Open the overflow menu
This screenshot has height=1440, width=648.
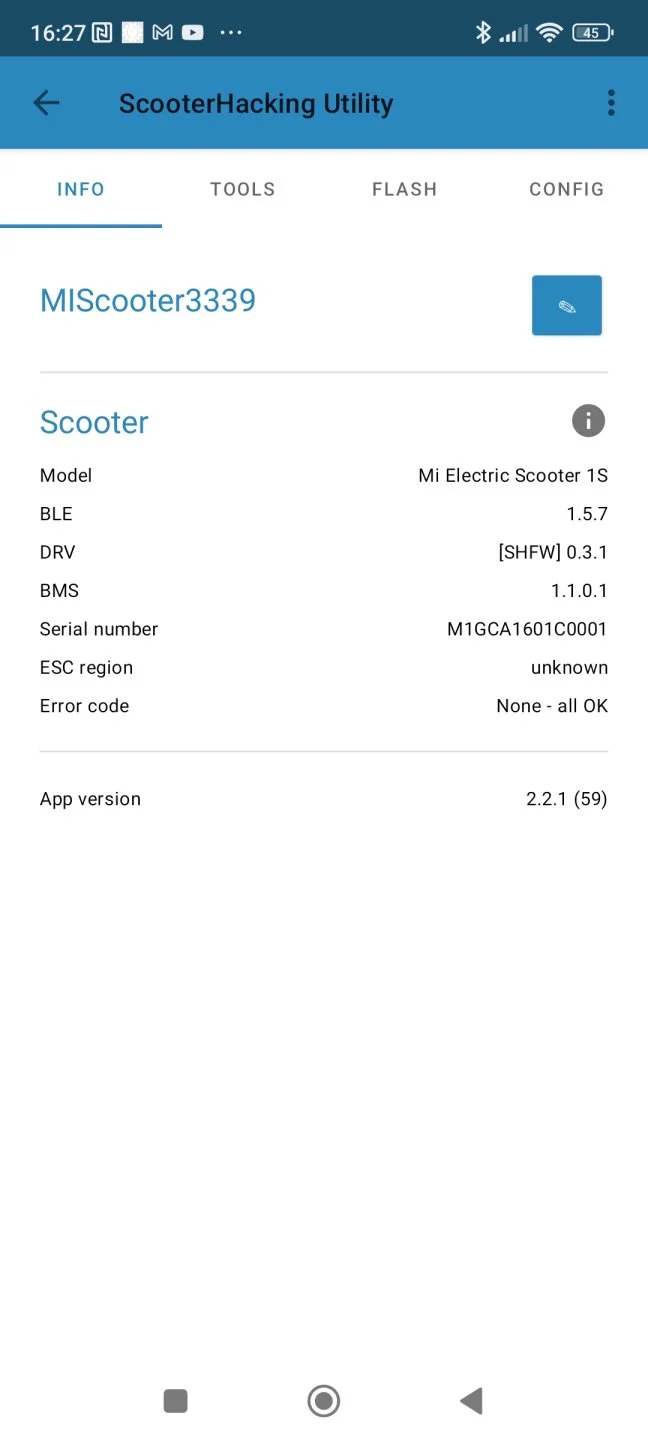[611, 102]
